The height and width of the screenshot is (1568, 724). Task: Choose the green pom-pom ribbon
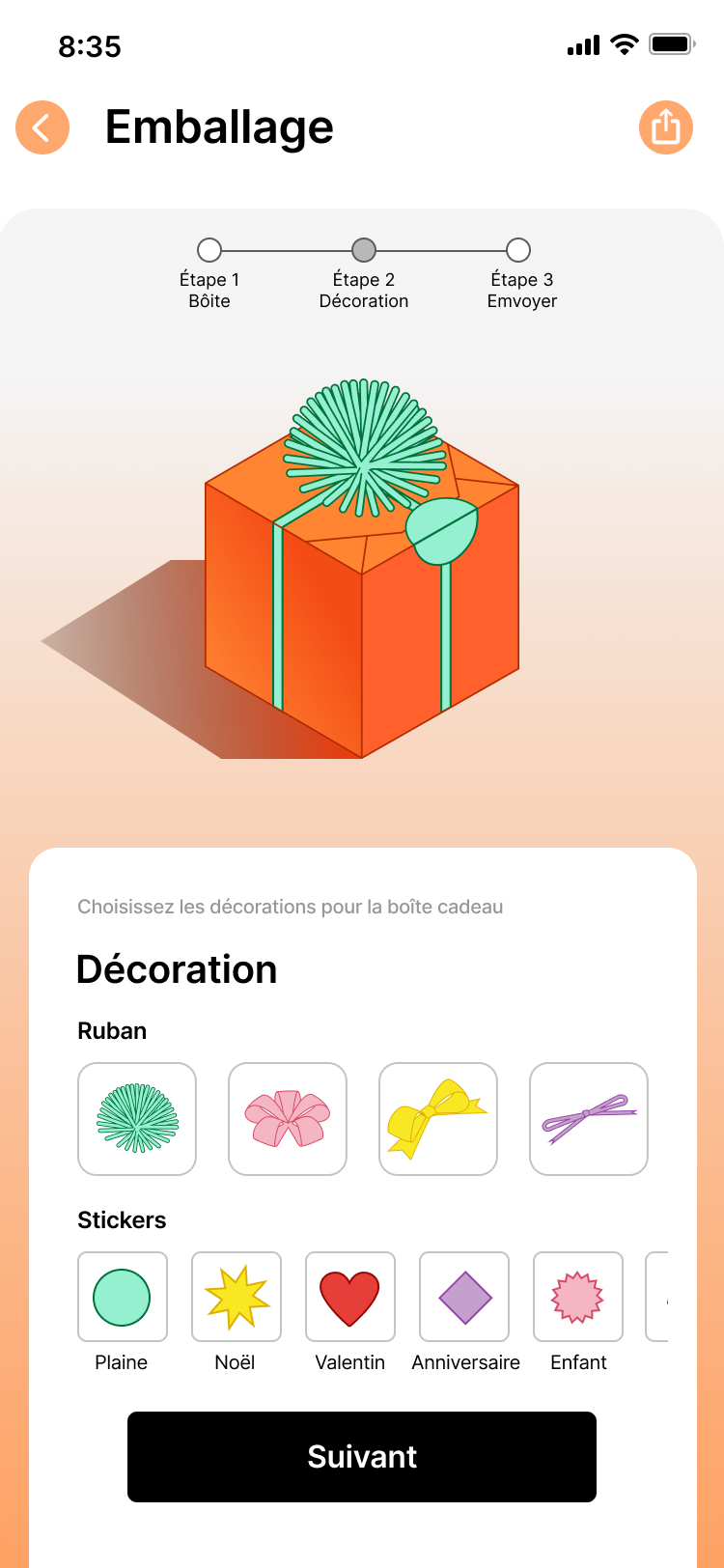[x=137, y=1119]
